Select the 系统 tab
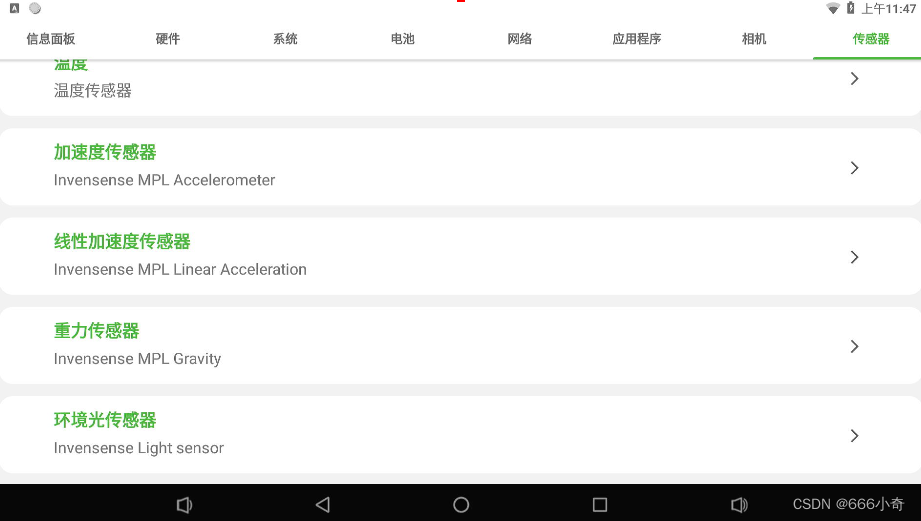 (x=285, y=39)
